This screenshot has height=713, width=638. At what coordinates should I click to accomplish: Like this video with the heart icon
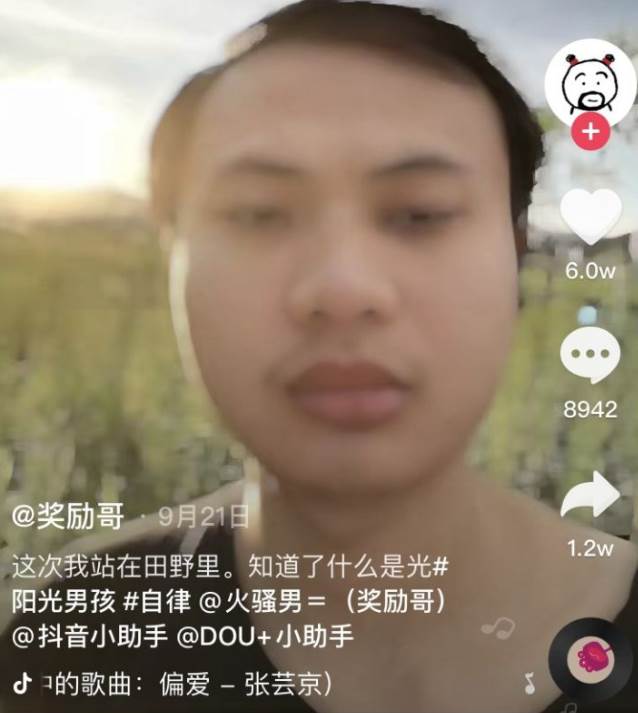tap(590, 217)
